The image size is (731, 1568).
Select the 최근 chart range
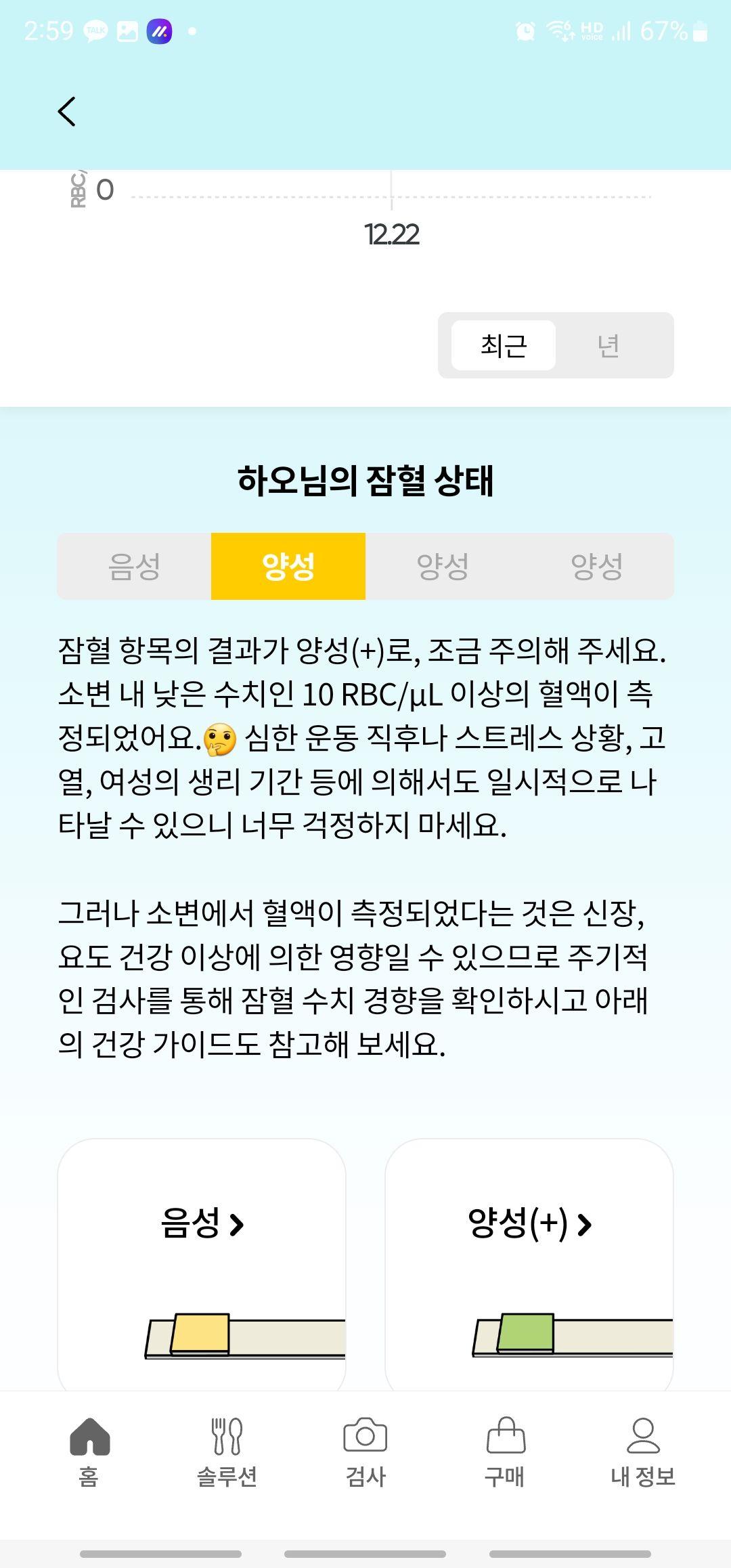pyautogui.click(x=504, y=345)
